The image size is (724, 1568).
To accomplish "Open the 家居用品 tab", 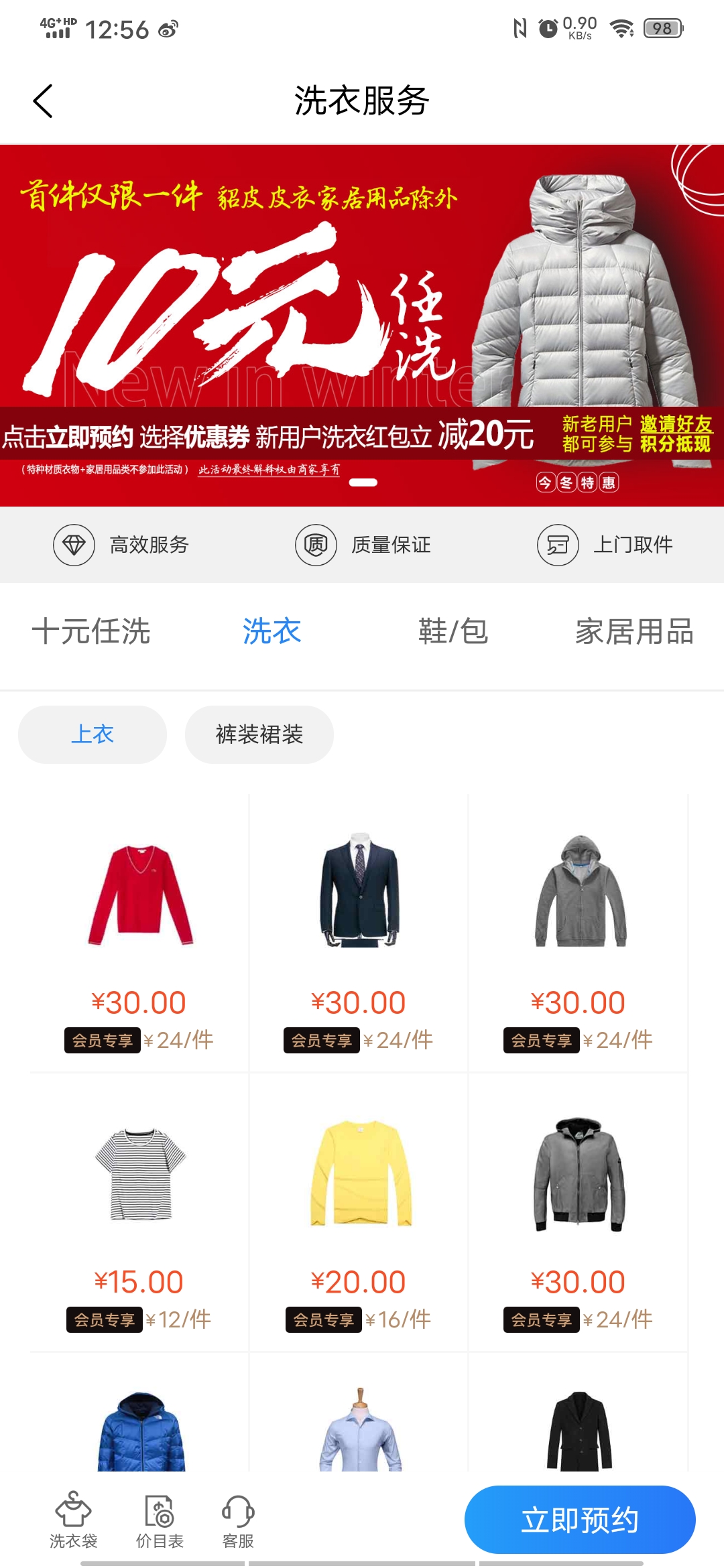I will tap(633, 631).
